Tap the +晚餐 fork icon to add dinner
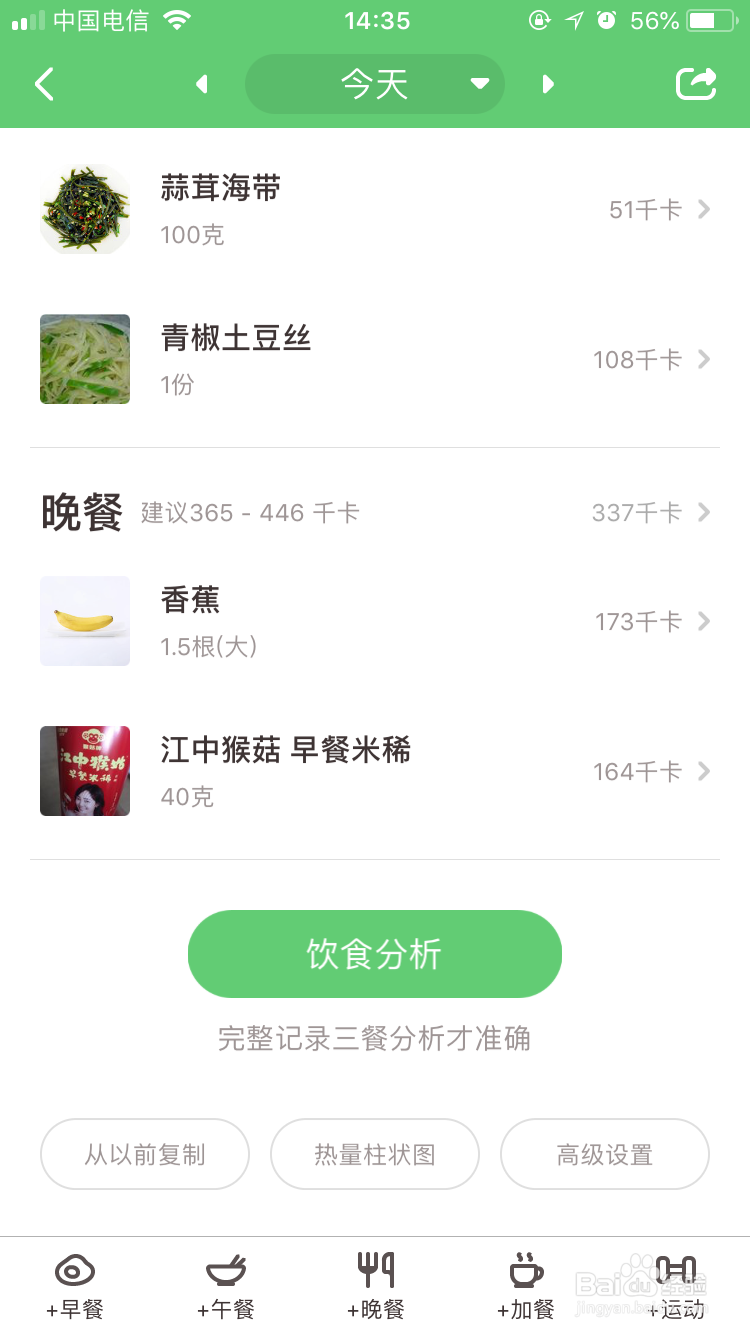This screenshot has width=750, height=1334. click(x=375, y=1270)
